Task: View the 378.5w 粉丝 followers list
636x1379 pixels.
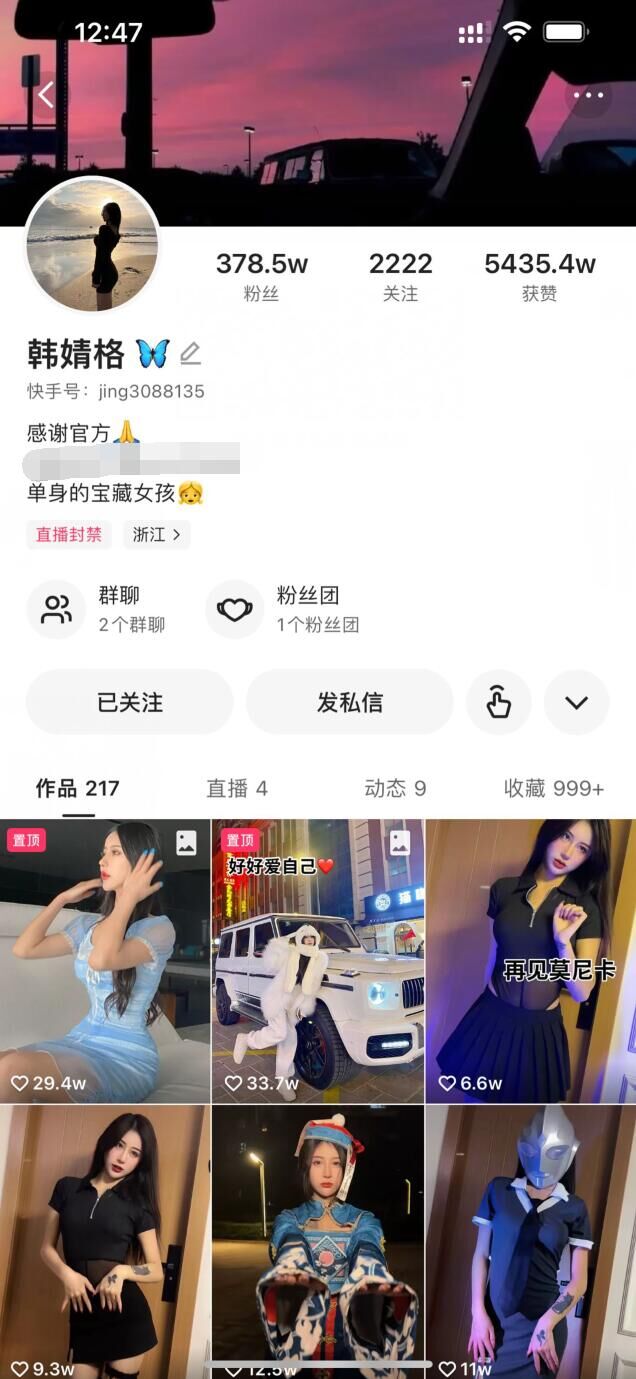Action: point(262,276)
